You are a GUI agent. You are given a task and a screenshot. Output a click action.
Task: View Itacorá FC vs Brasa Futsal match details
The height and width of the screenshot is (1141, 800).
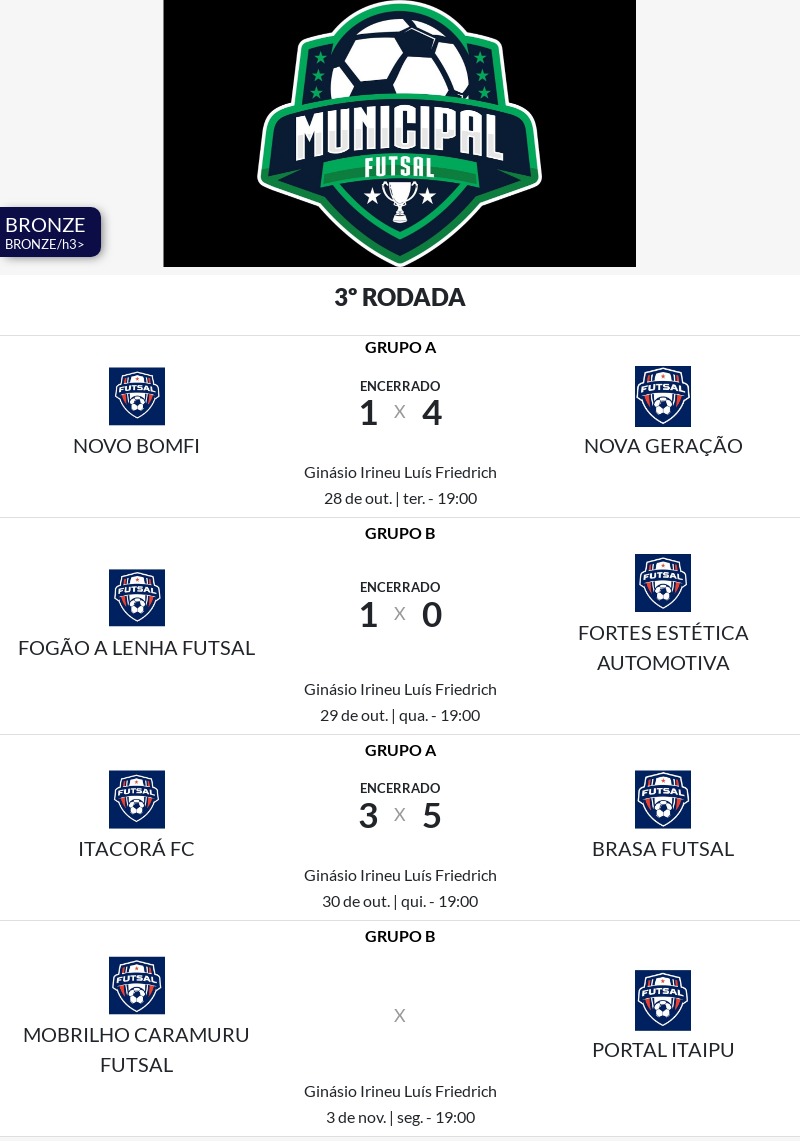400,816
